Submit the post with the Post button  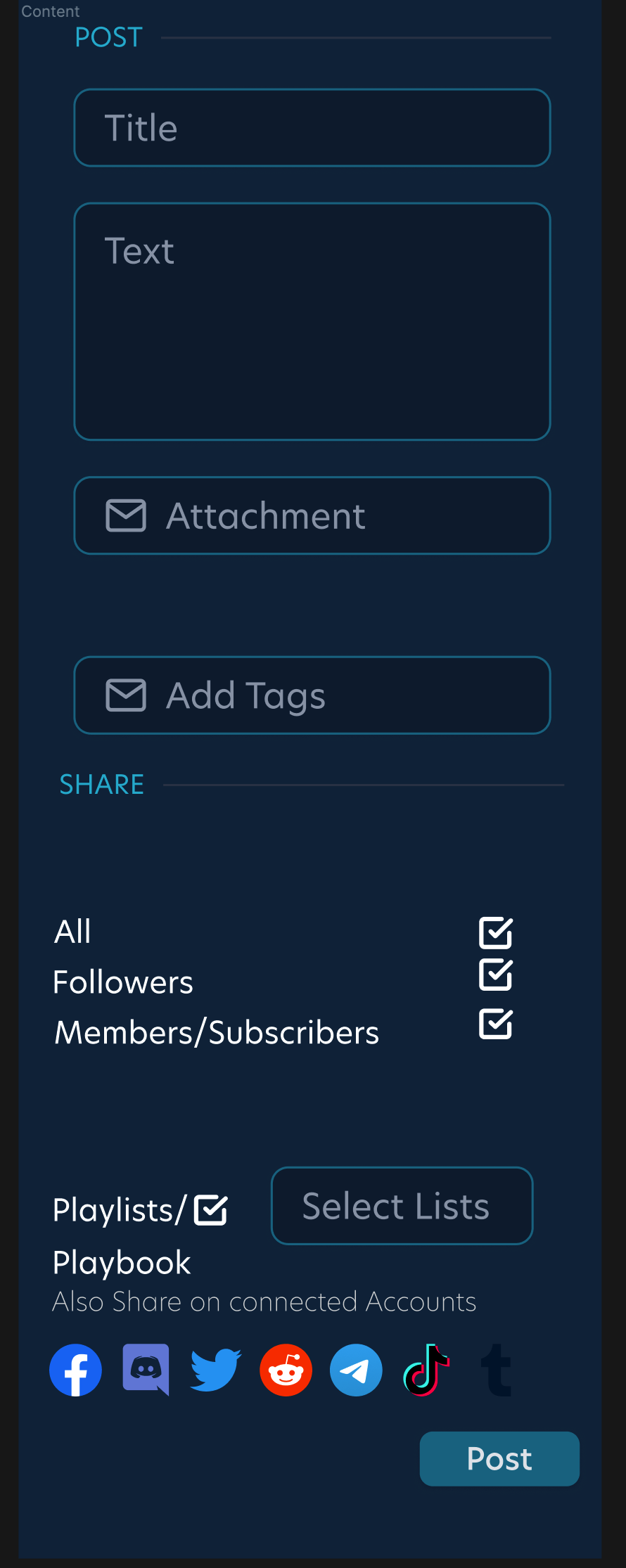(499, 1459)
